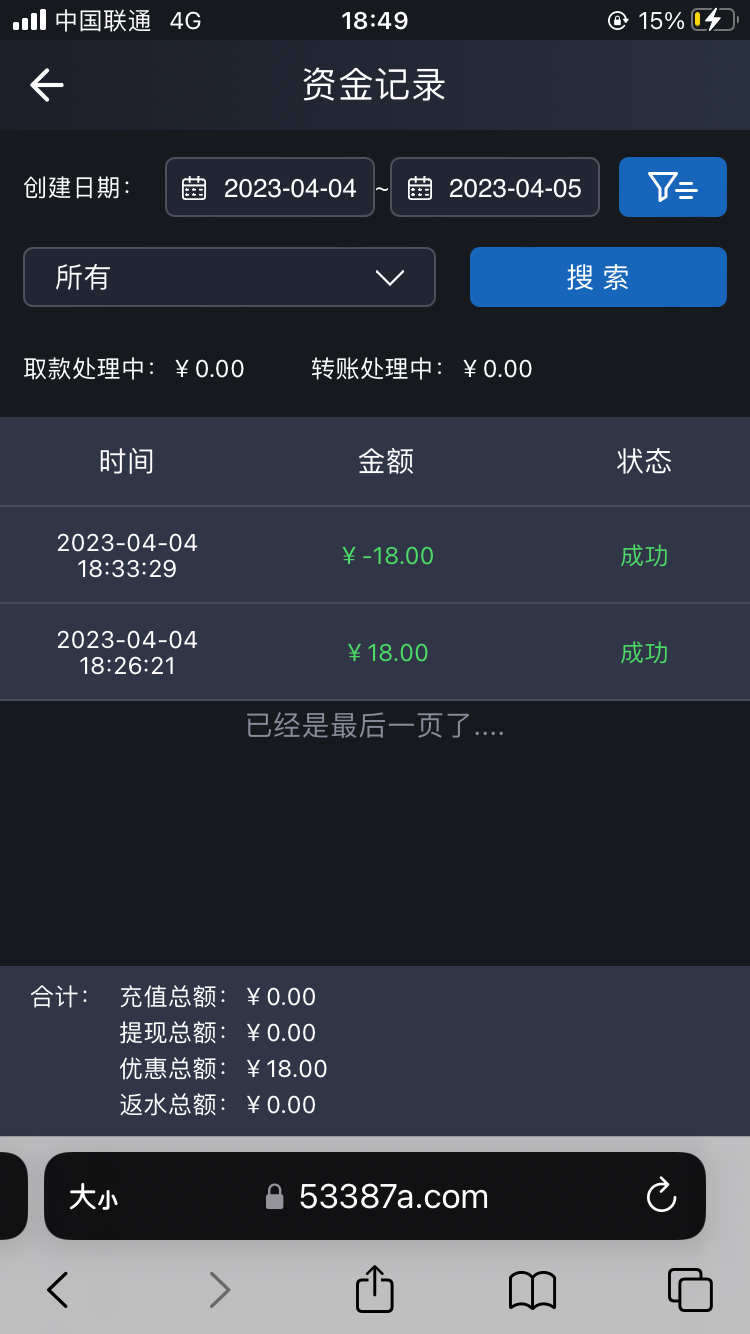This screenshot has width=750, height=1334.
Task: Open Safari bookmarks
Action: (532, 1290)
